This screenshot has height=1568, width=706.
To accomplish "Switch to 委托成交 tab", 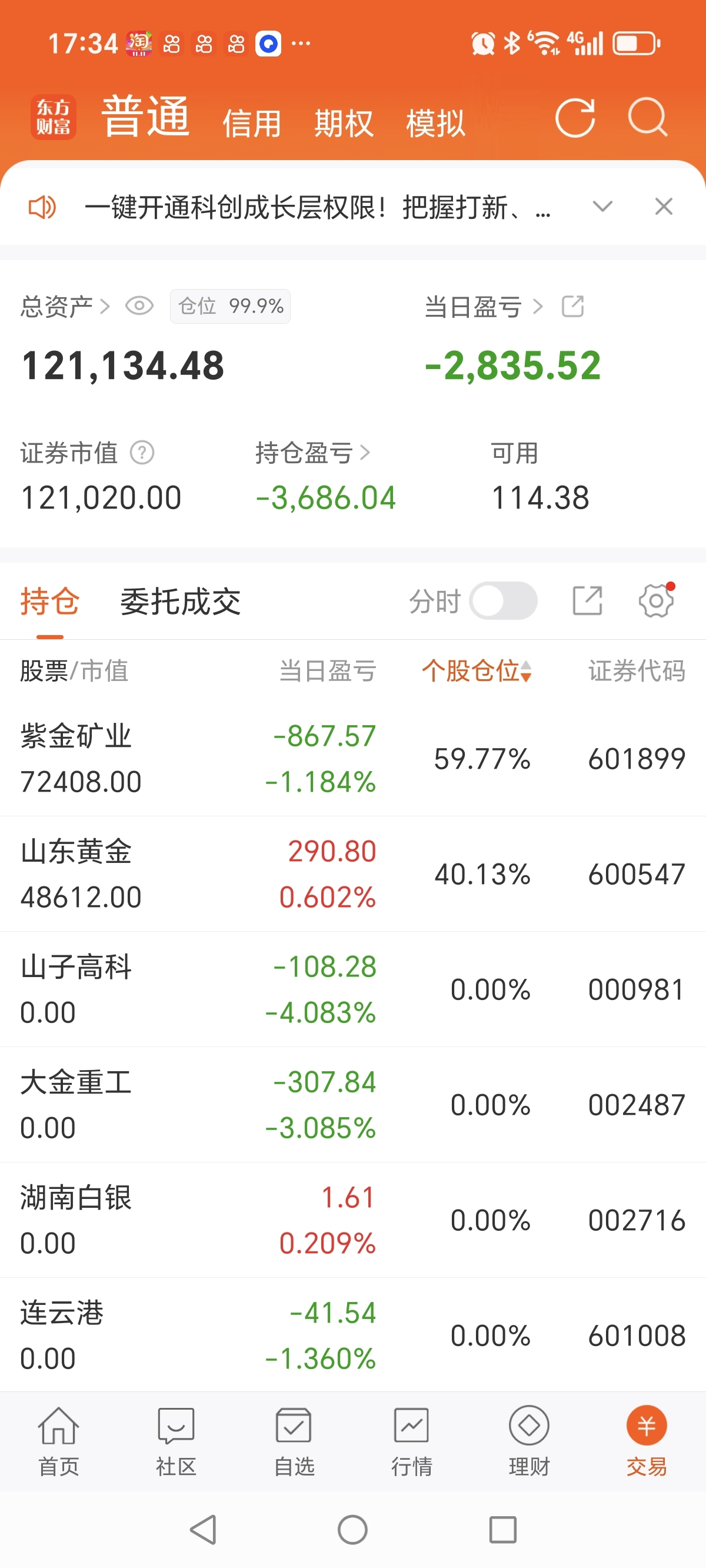I will [x=180, y=602].
